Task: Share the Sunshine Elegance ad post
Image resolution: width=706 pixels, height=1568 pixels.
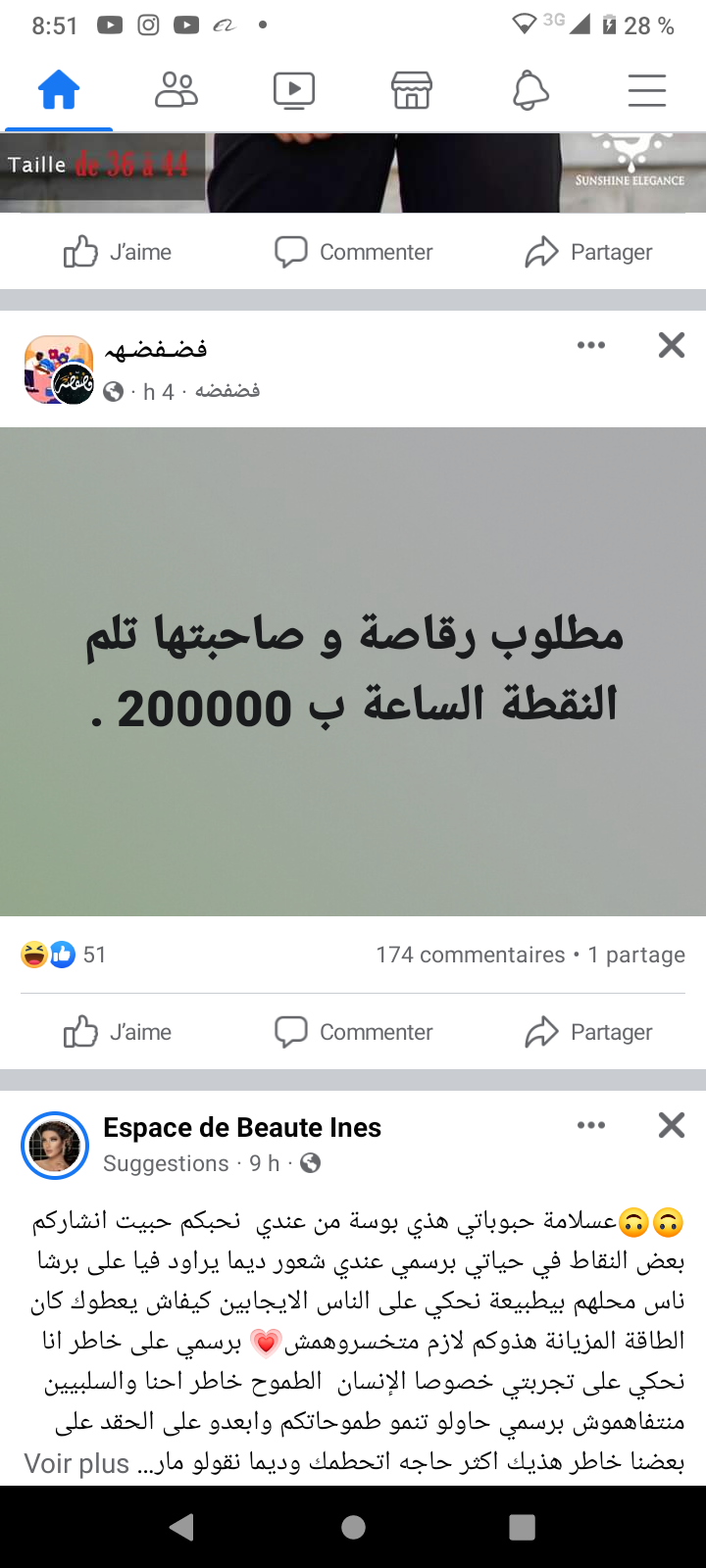Action: pyautogui.click(x=588, y=252)
